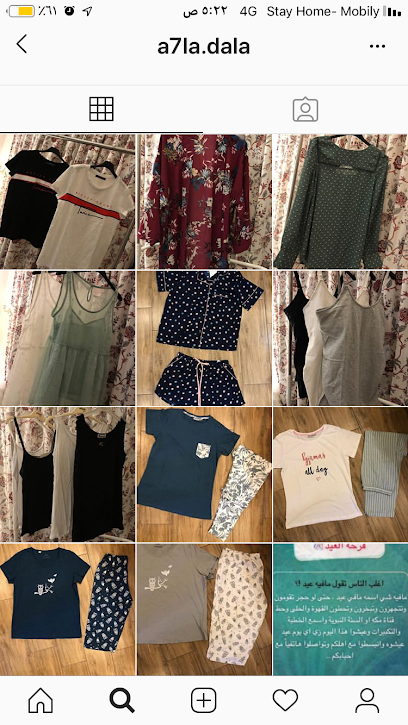Open the gray camisole tops post
Viewport: 408px width, 725px height.
pos(340,338)
